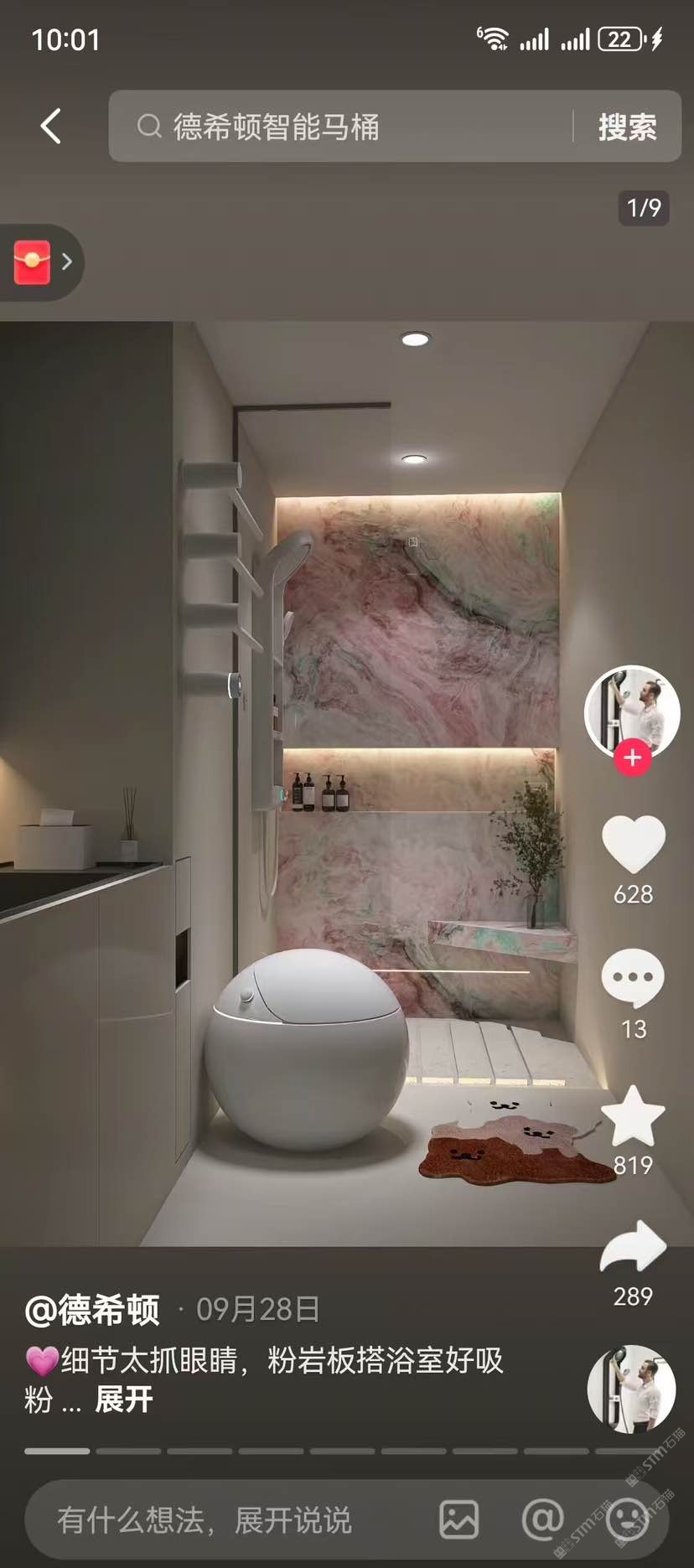694x1568 pixels.
Task: Add this post to favorites with the star
Action: (x=633, y=1116)
